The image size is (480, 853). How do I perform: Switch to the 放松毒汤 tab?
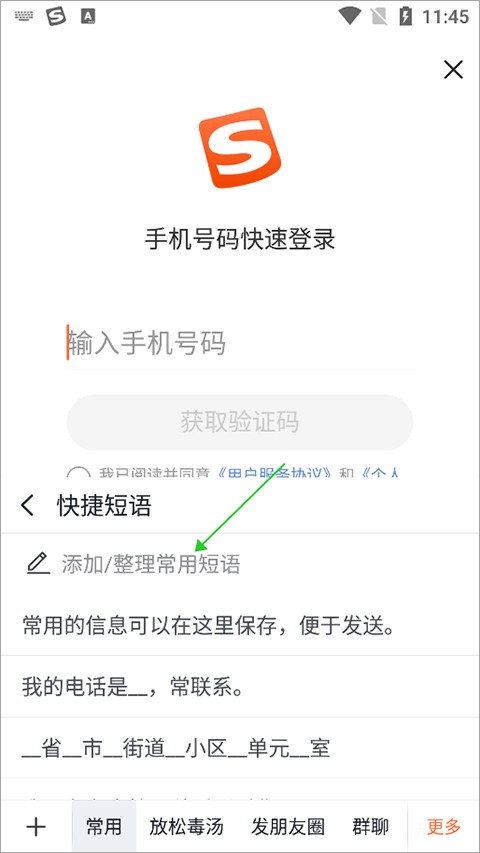pos(186,827)
